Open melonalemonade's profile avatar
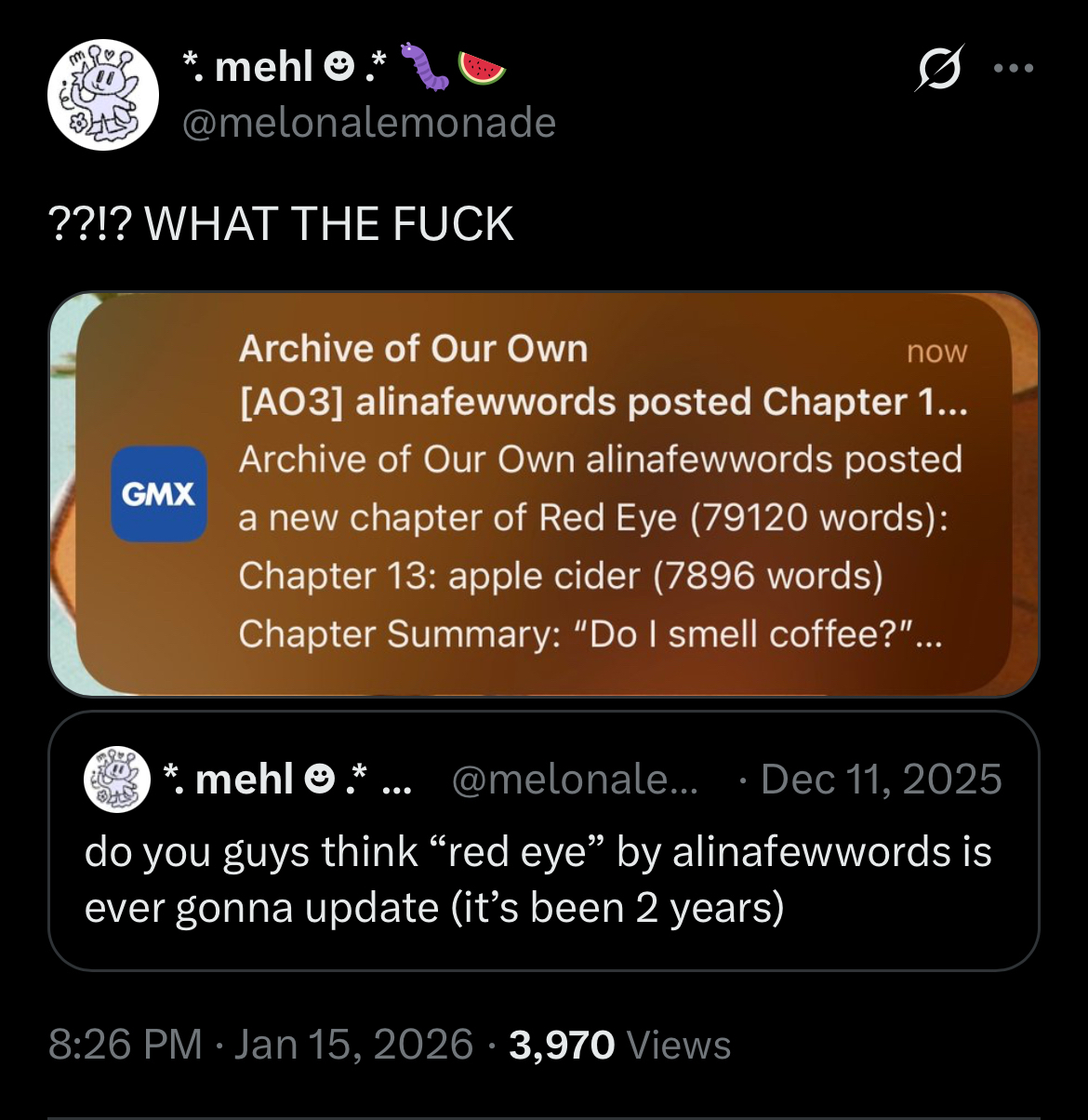The height and width of the screenshot is (1120, 1088). coord(103,95)
